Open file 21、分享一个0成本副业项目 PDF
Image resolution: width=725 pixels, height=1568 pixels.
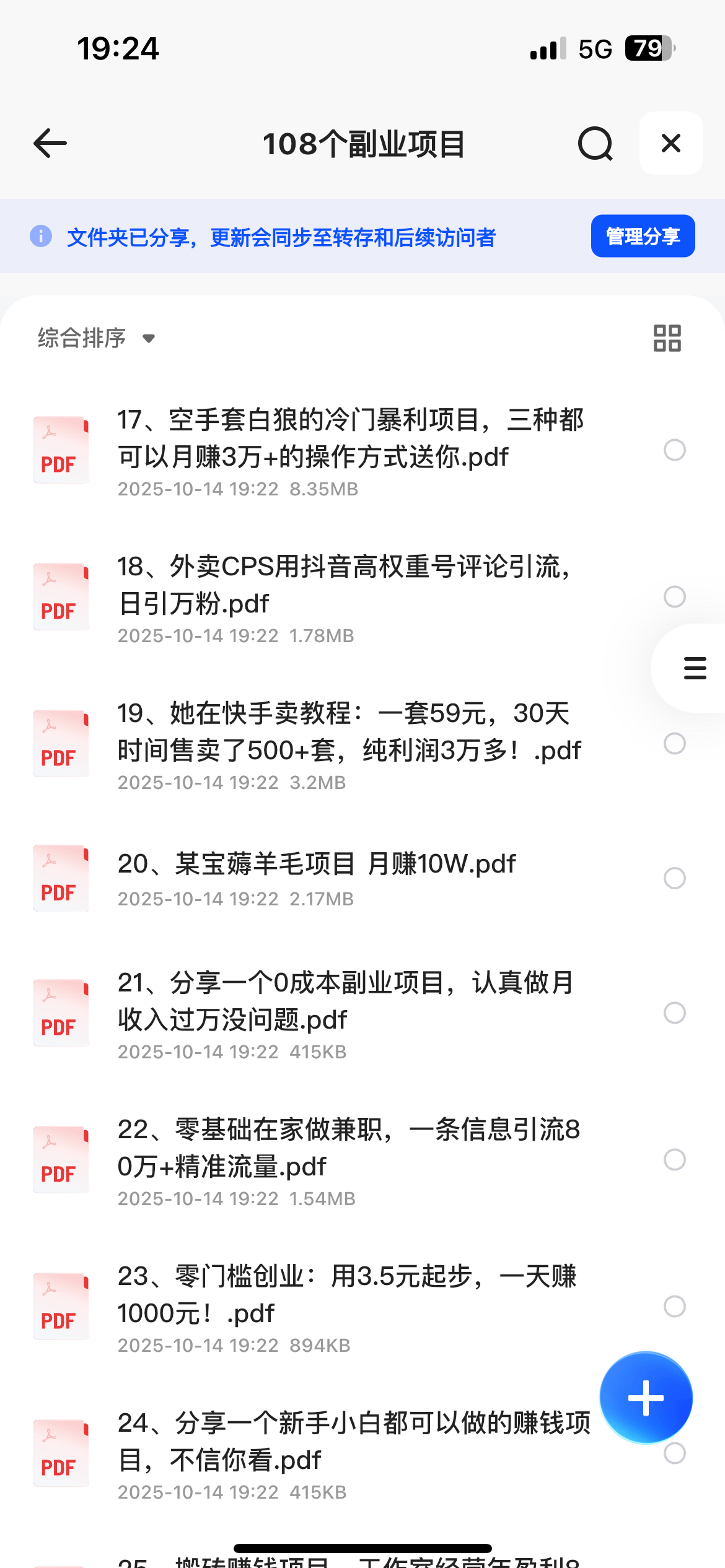click(347, 1001)
